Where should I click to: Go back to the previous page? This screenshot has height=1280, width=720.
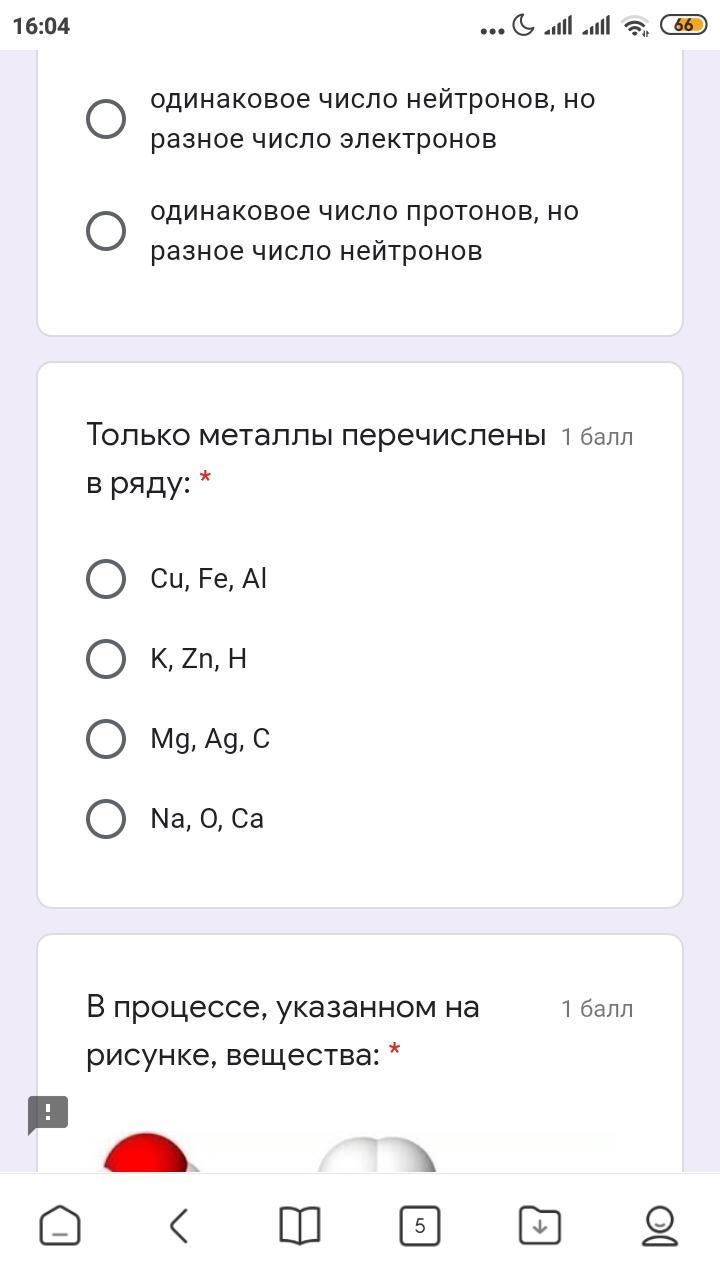click(x=180, y=1225)
